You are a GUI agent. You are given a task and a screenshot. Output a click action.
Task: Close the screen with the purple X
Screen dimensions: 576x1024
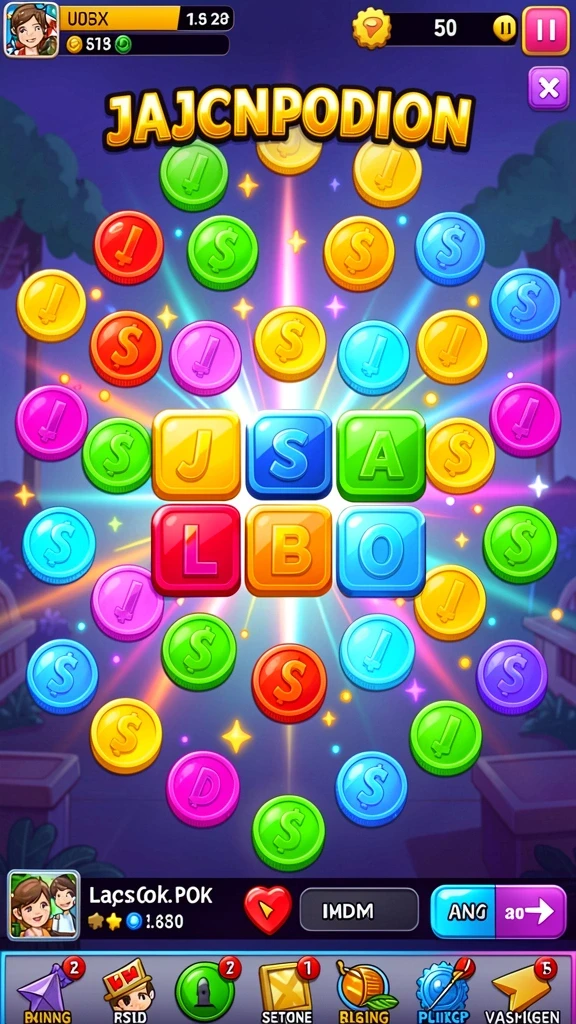click(x=549, y=88)
